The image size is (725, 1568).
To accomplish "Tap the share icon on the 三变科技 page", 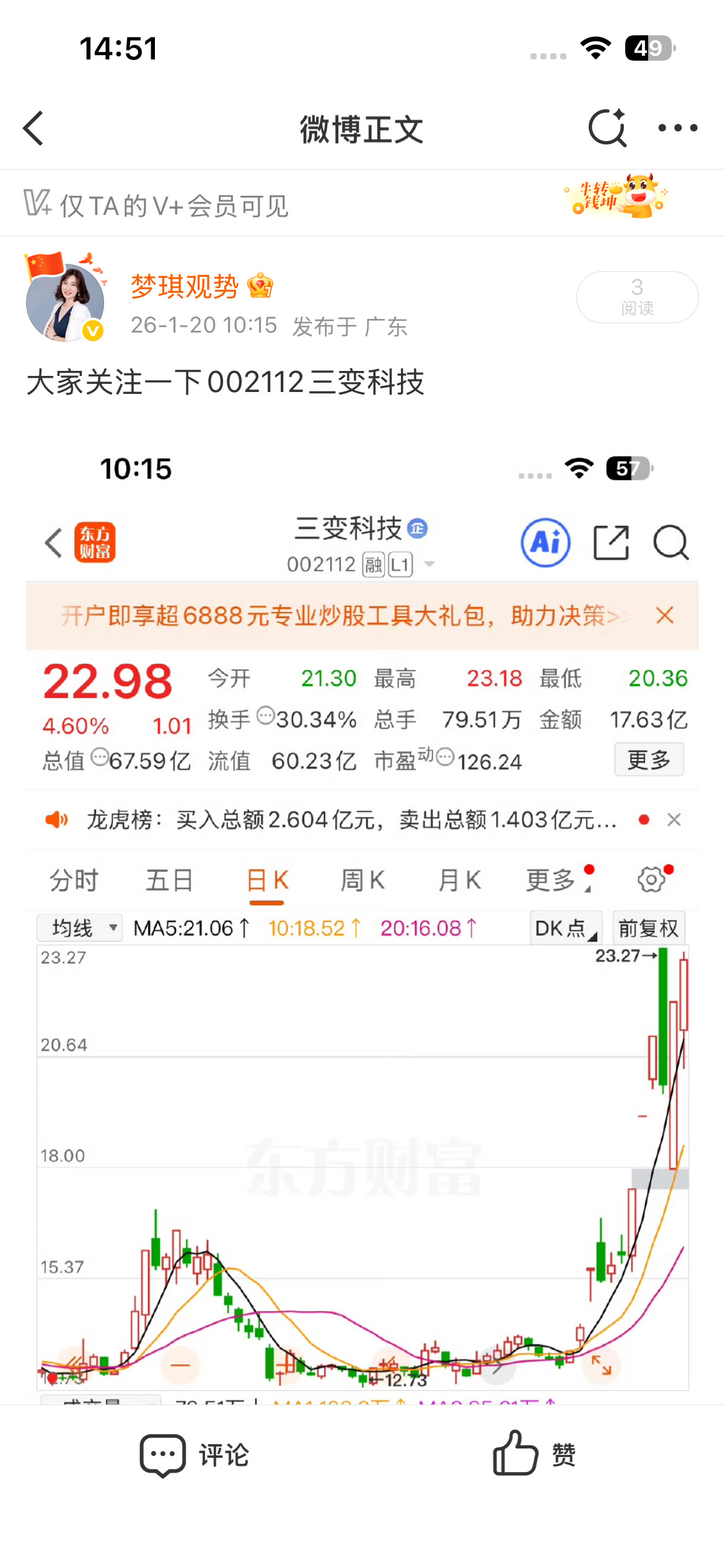I will tap(611, 542).
